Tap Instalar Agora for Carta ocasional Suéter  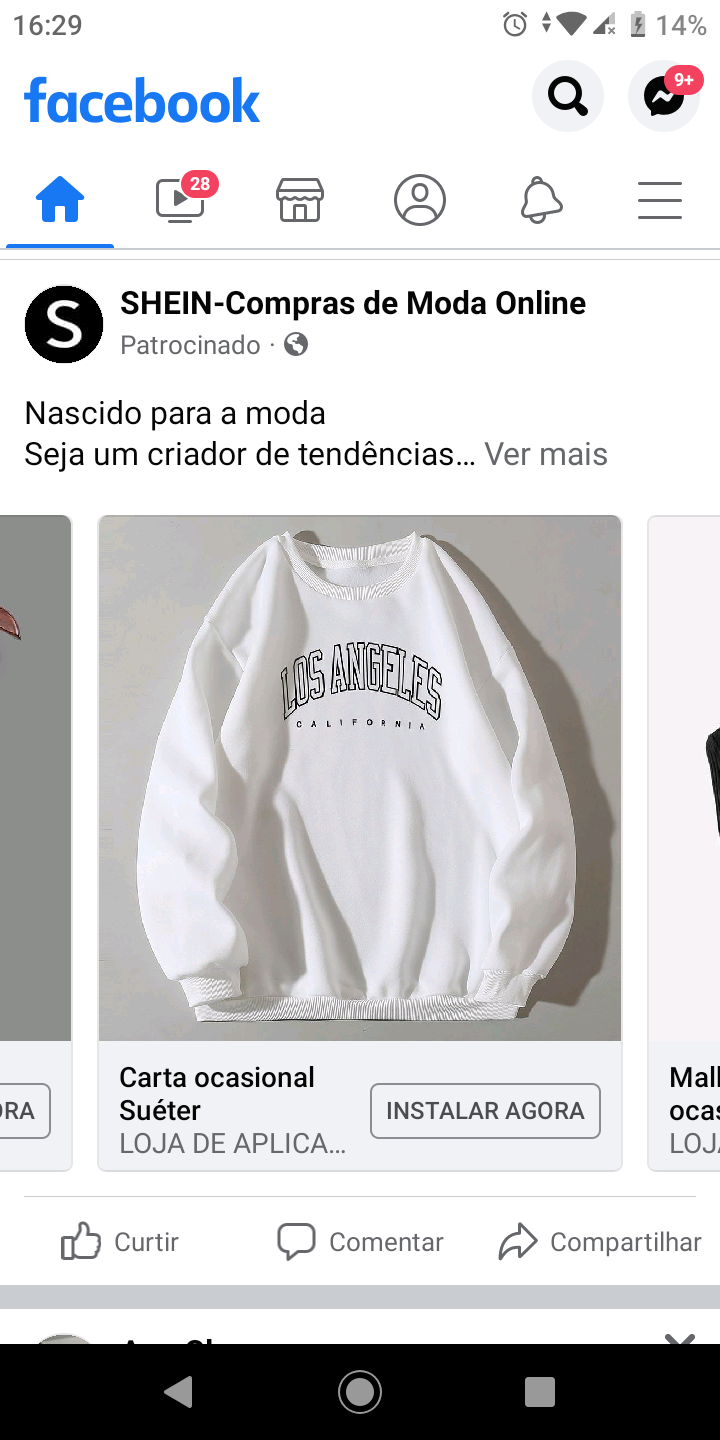pyautogui.click(x=485, y=1111)
